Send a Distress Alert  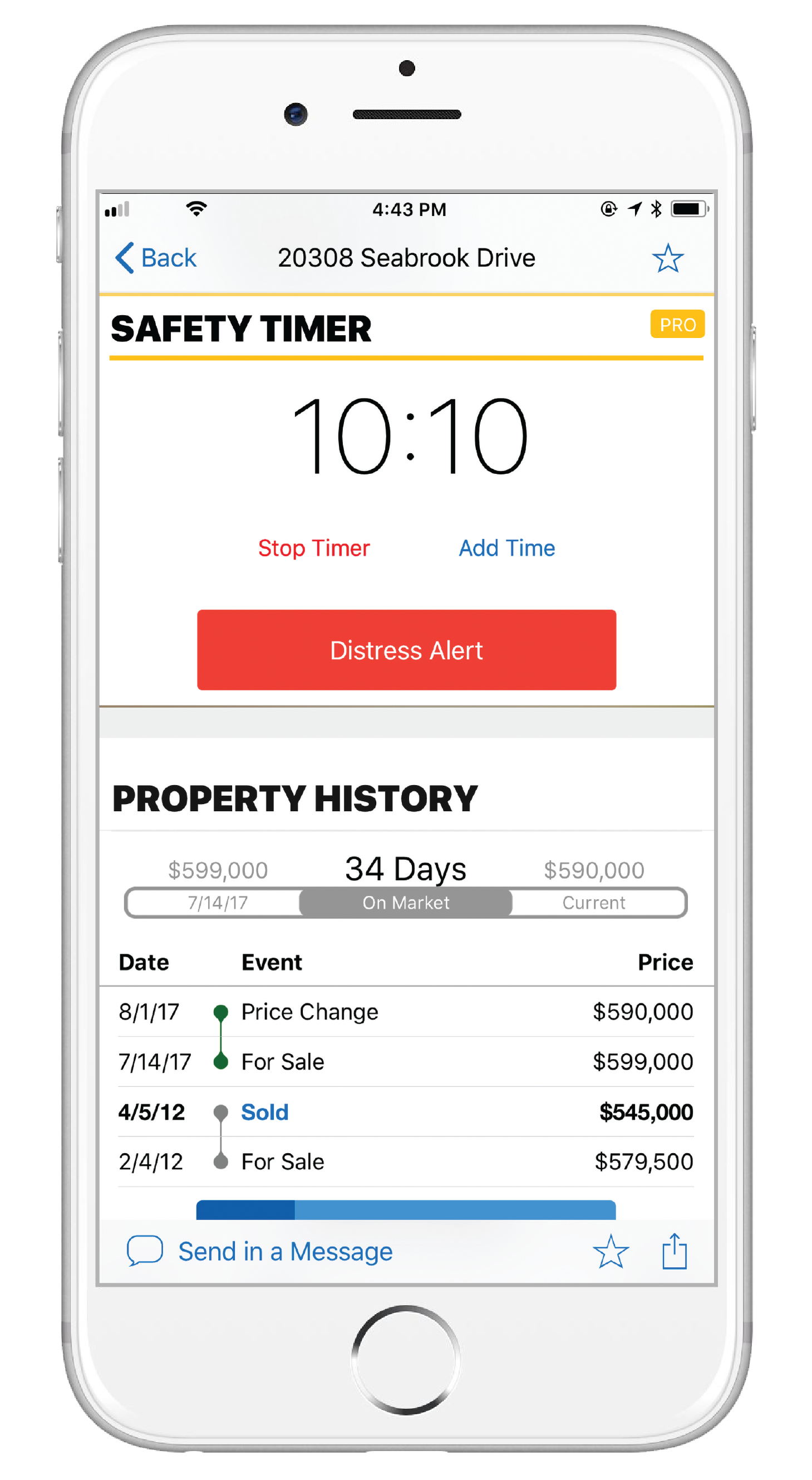pyautogui.click(x=407, y=650)
